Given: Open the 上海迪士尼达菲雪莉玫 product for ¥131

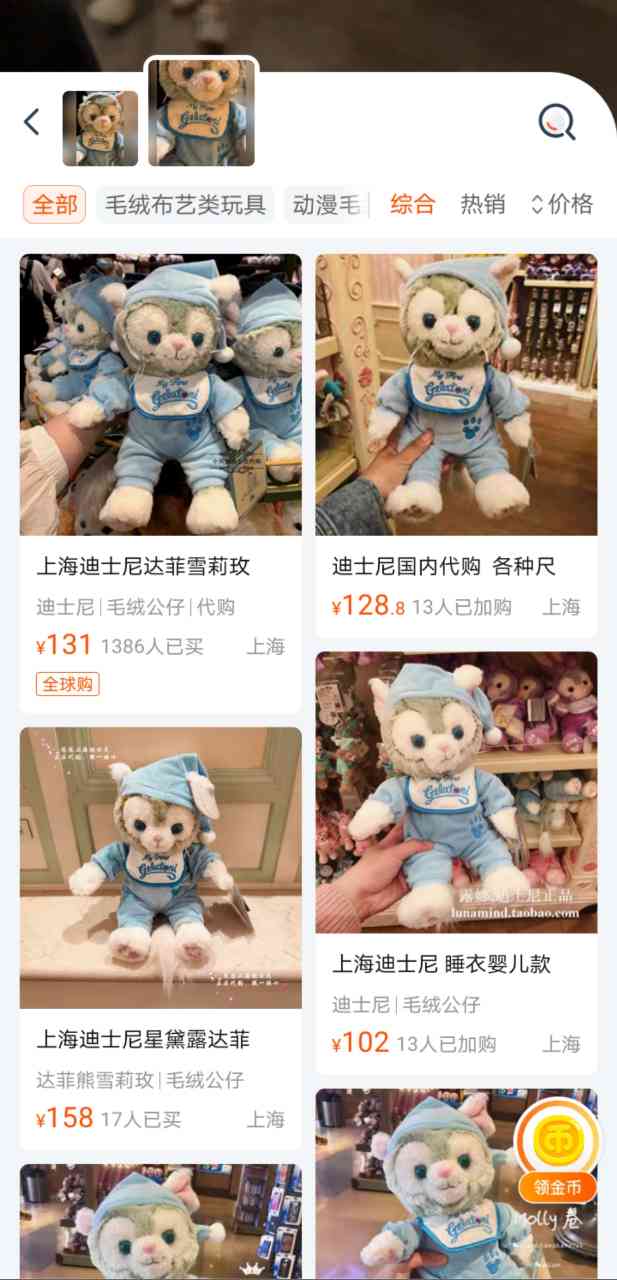Looking at the screenshot, I should [x=160, y=480].
